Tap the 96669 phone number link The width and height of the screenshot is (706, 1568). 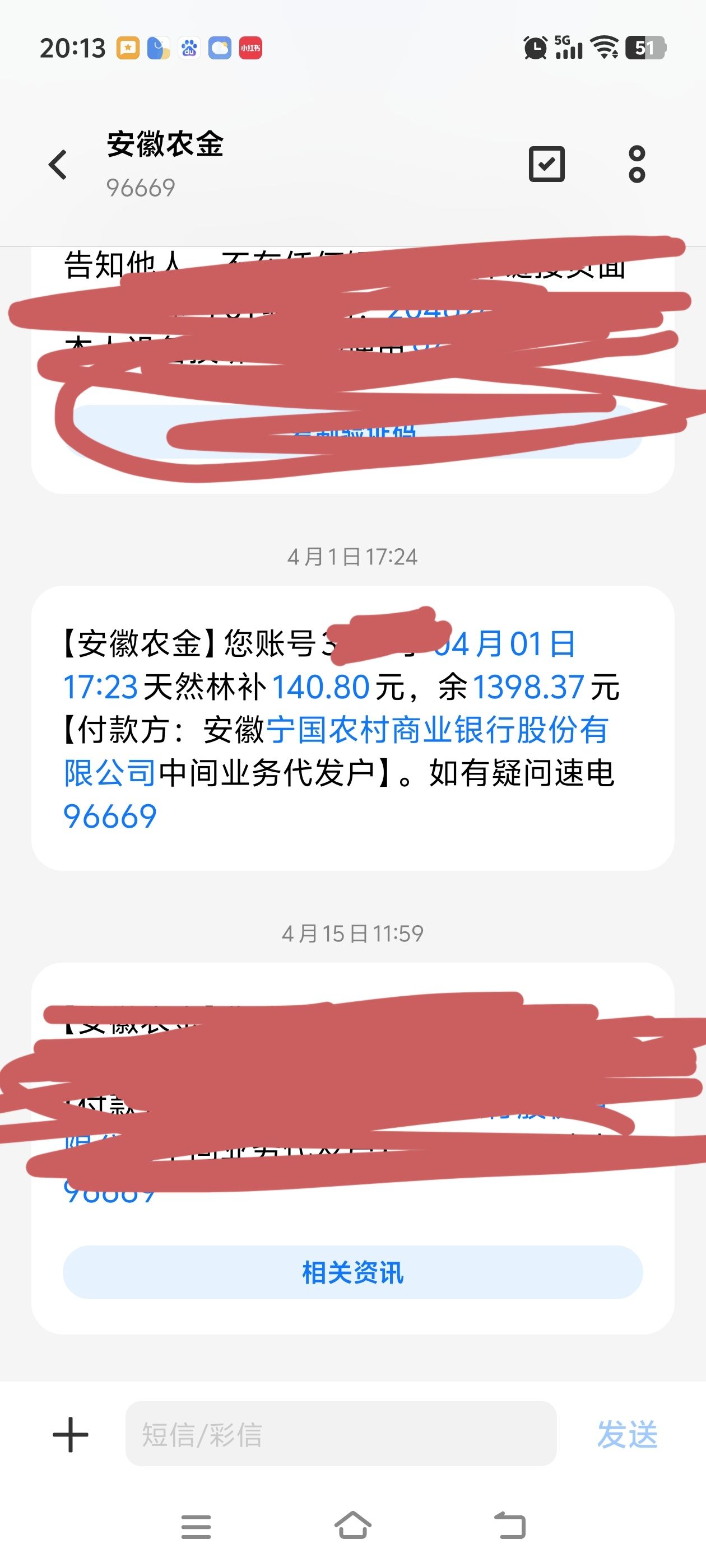pyautogui.click(x=110, y=816)
